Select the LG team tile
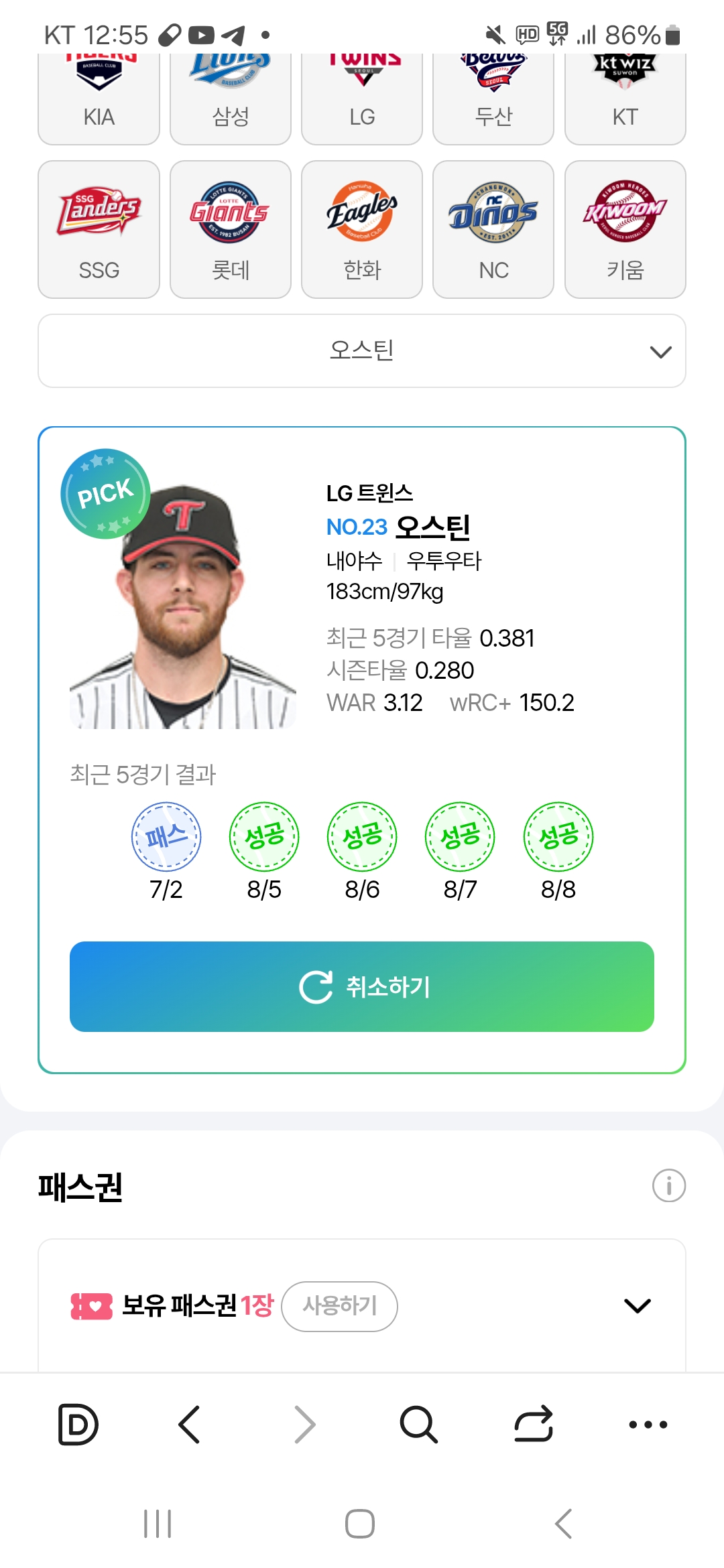Viewport: 724px width, 1568px height. click(362, 101)
